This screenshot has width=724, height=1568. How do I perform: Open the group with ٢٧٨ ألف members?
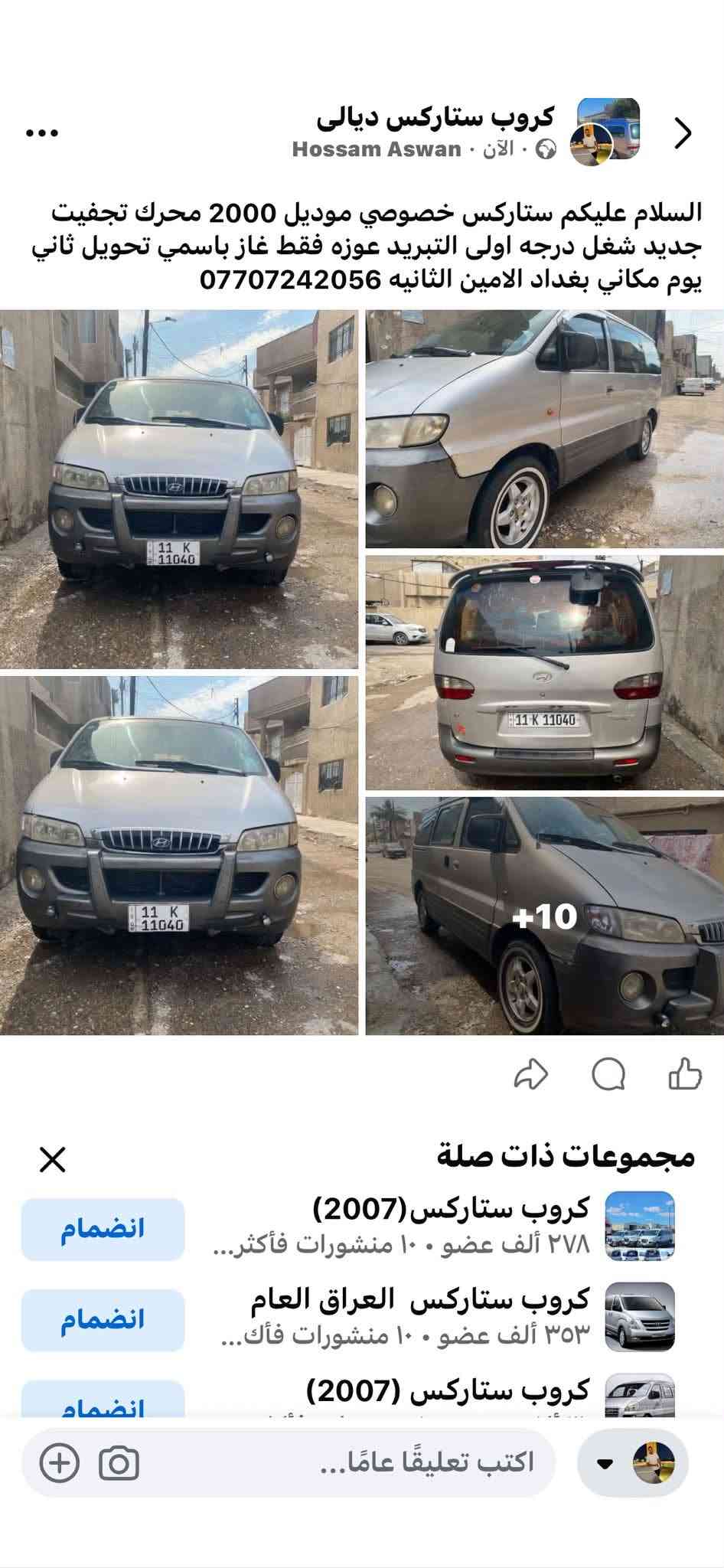click(x=452, y=1208)
